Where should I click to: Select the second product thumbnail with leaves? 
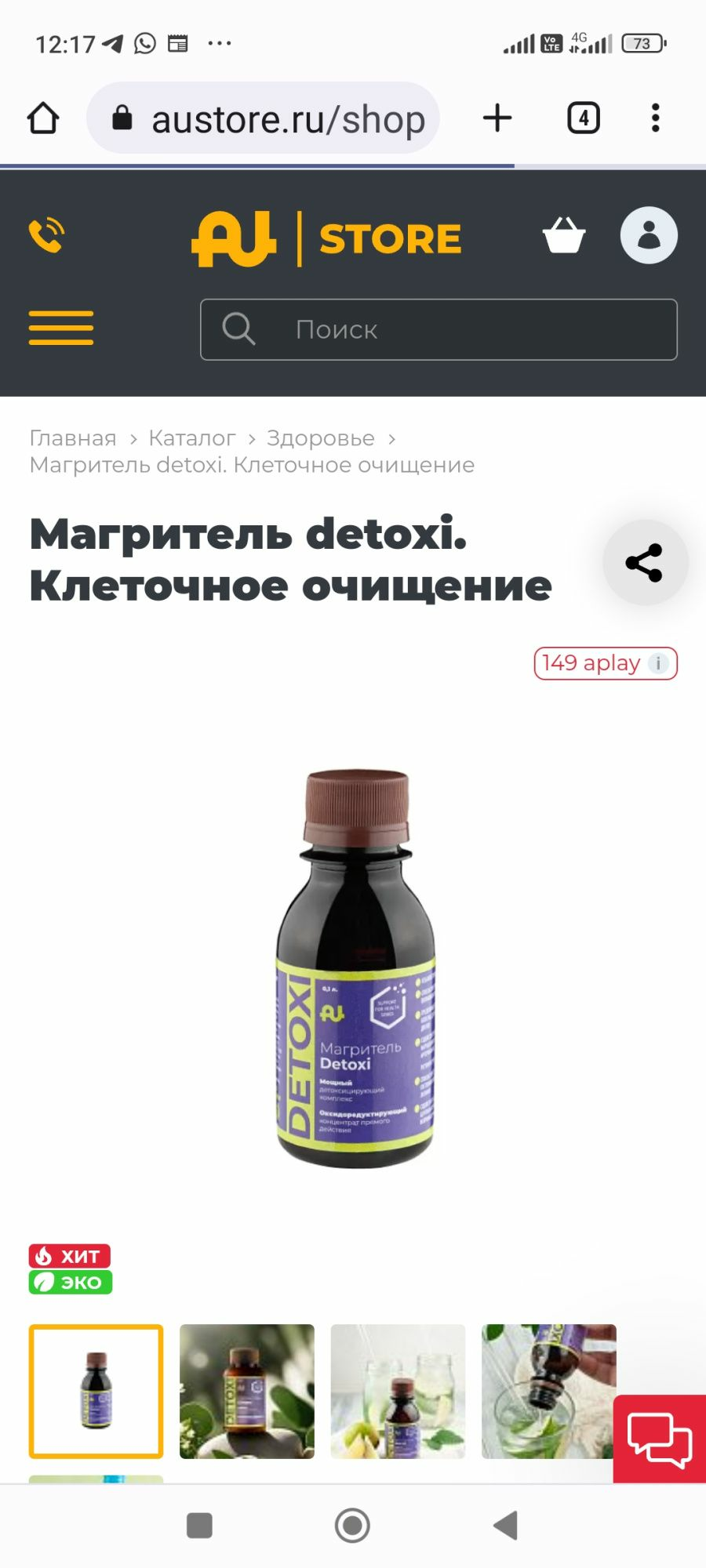click(x=247, y=1392)
